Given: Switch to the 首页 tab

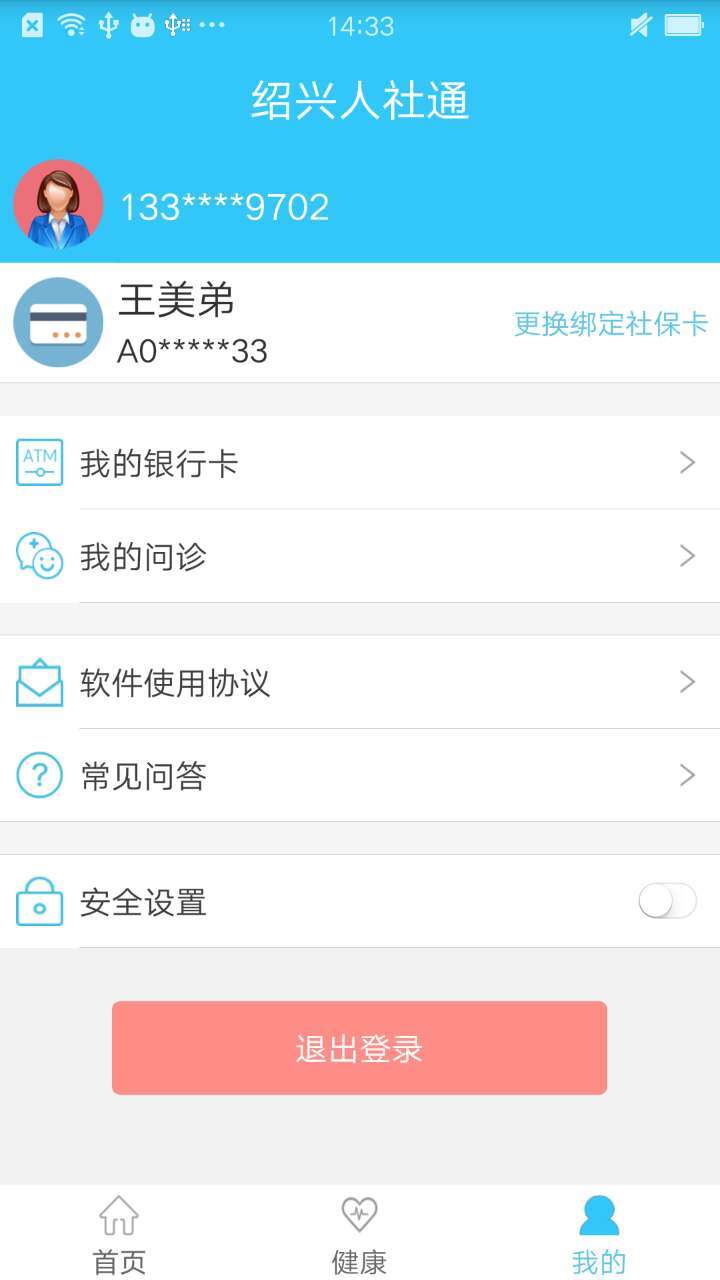Looking at the screenshot, I should (x=119, y=1235).
